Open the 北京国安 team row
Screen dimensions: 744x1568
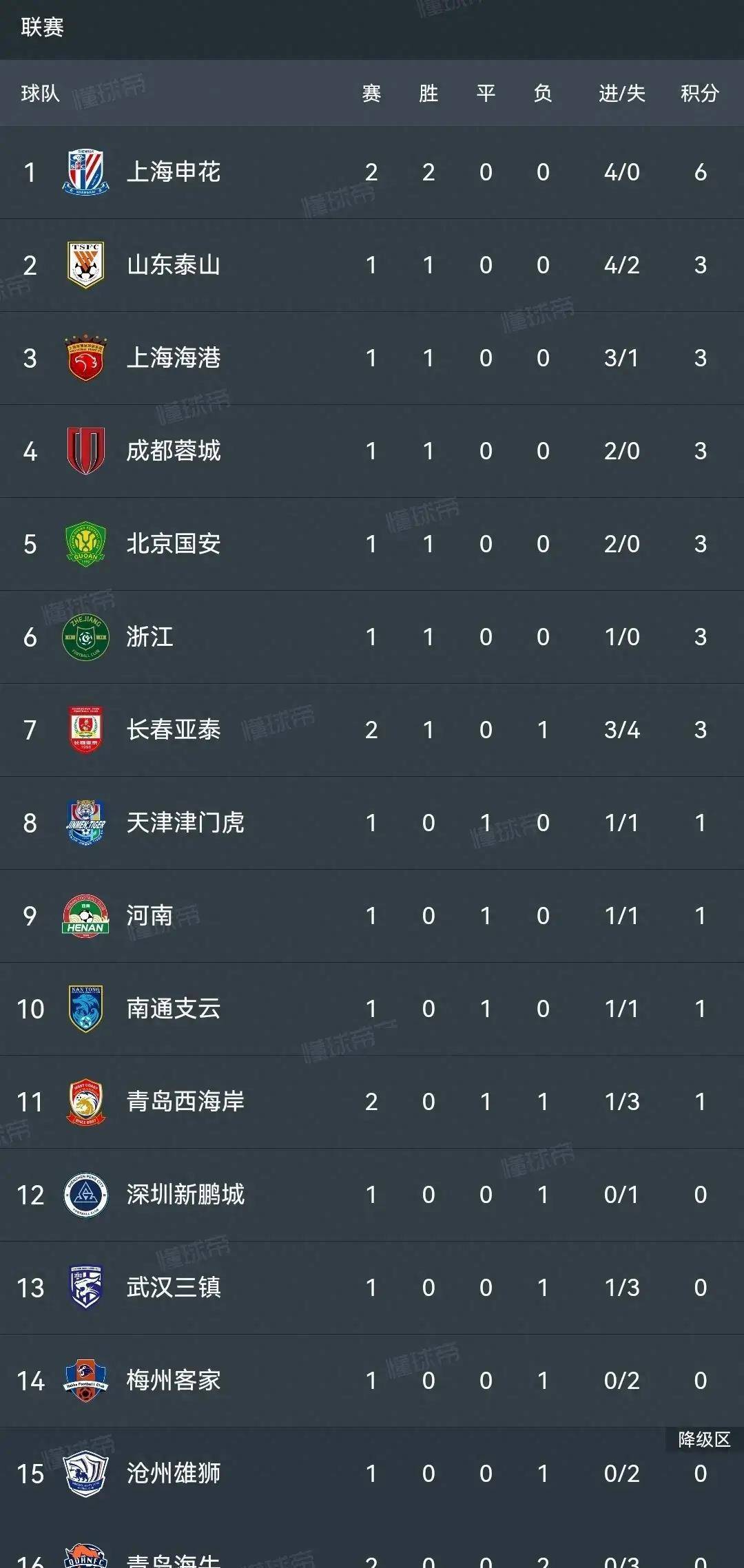coord(372,544)
